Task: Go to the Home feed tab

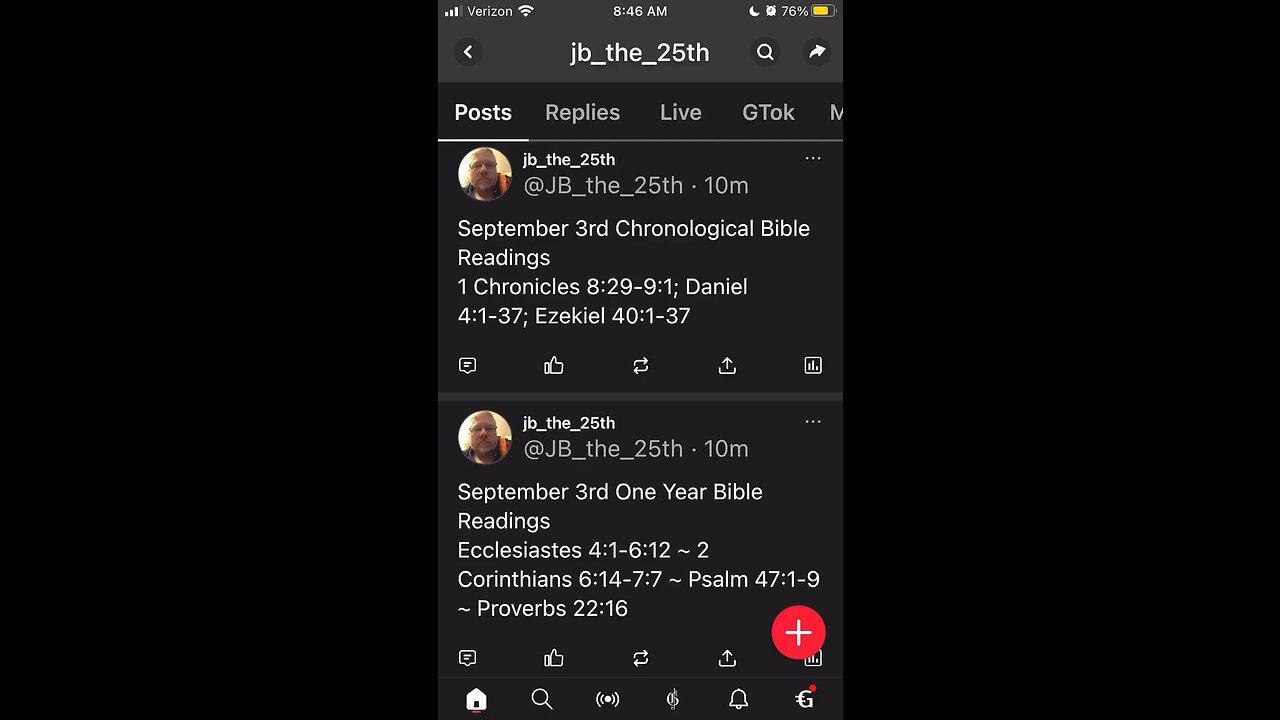Action: point(476,699)
